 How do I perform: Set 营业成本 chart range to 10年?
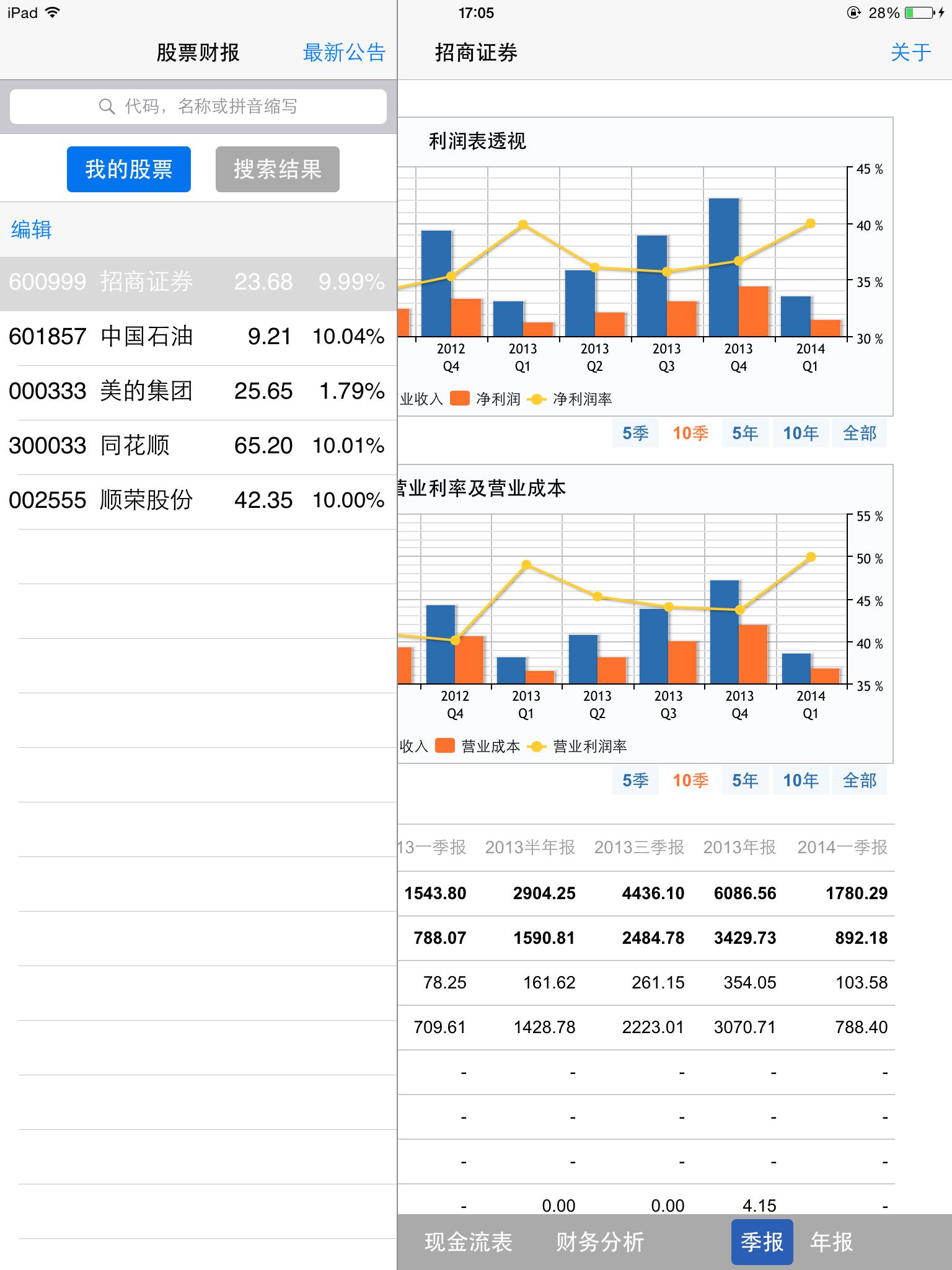[800, 780]
